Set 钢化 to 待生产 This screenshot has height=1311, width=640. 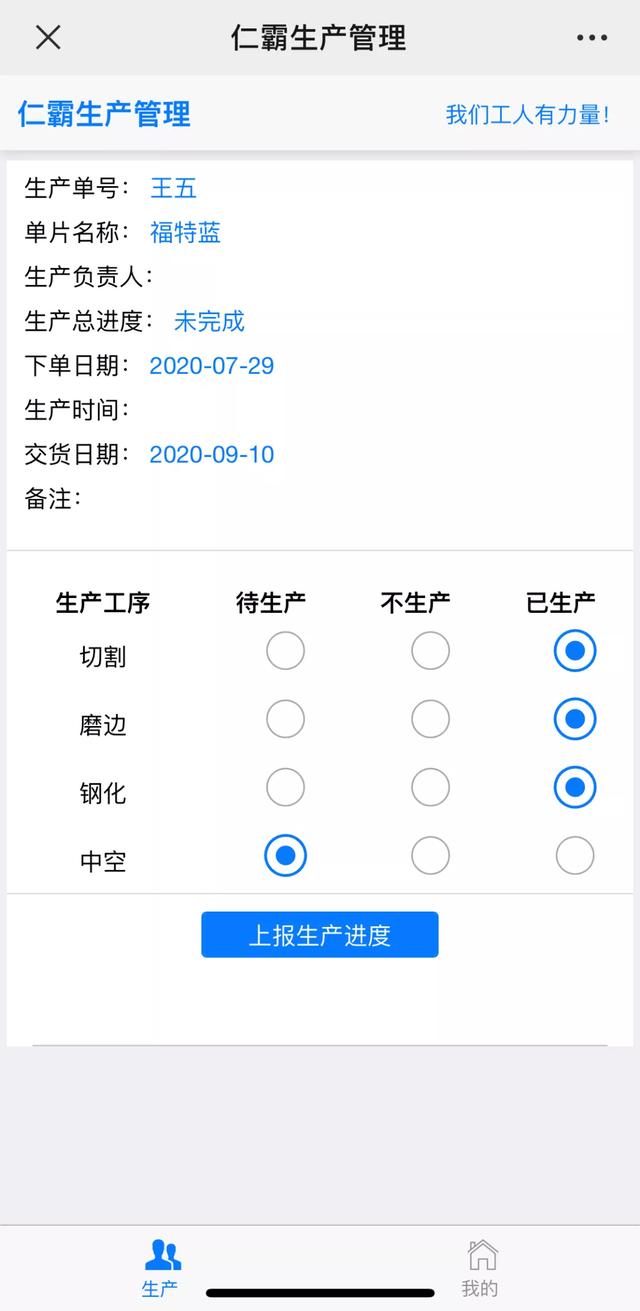pyautogui.click(x=285, y=787)
